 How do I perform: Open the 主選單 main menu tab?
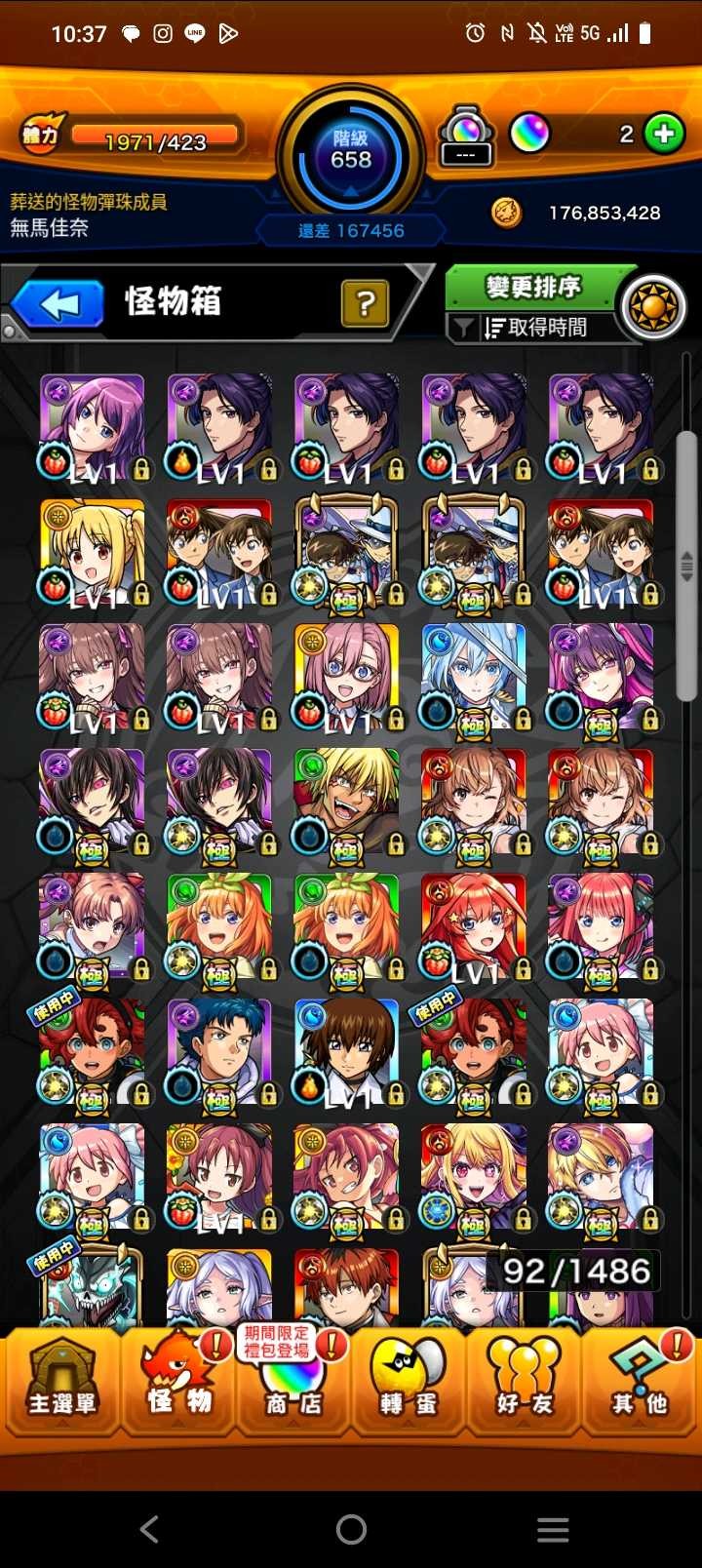coord(60,1381)
